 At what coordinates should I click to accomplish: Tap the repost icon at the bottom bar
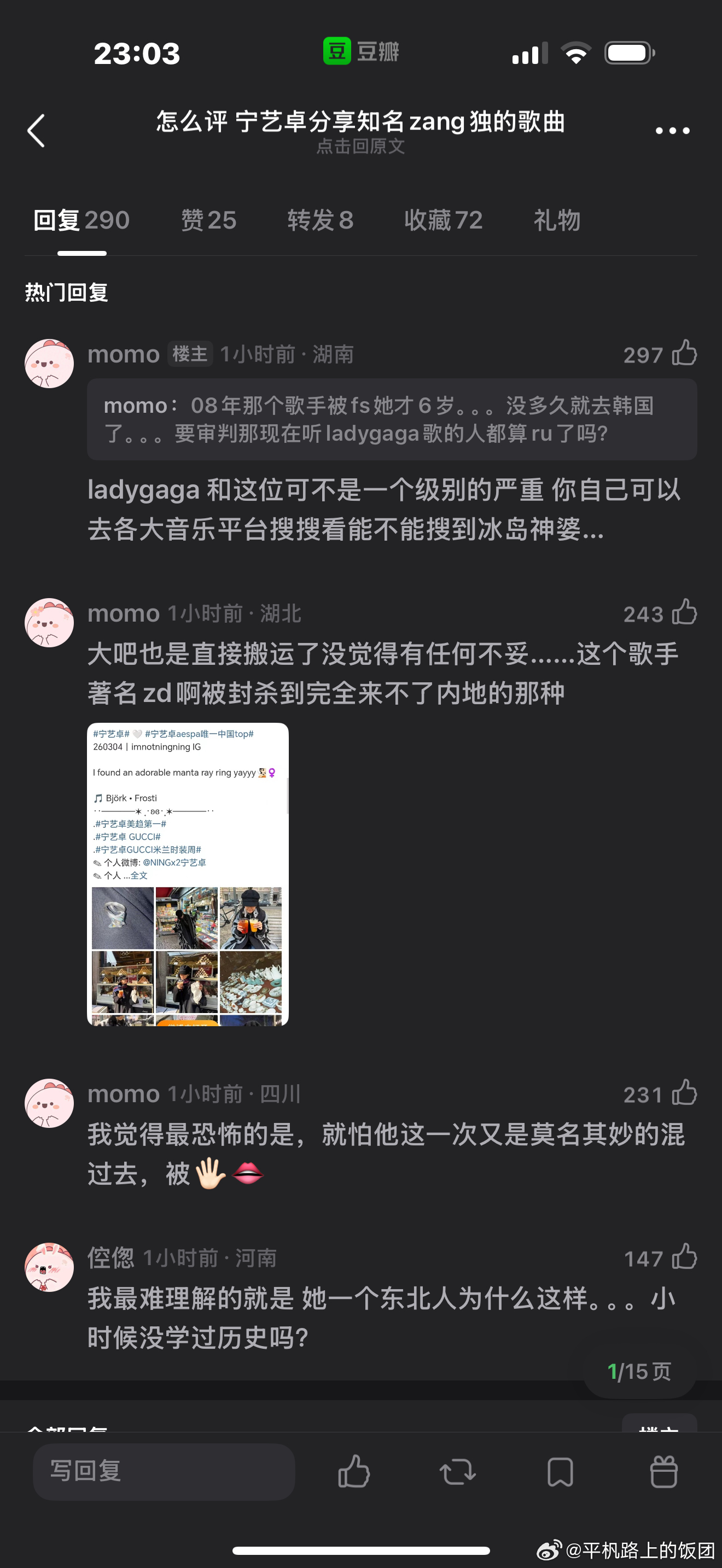click(457, 1473)
